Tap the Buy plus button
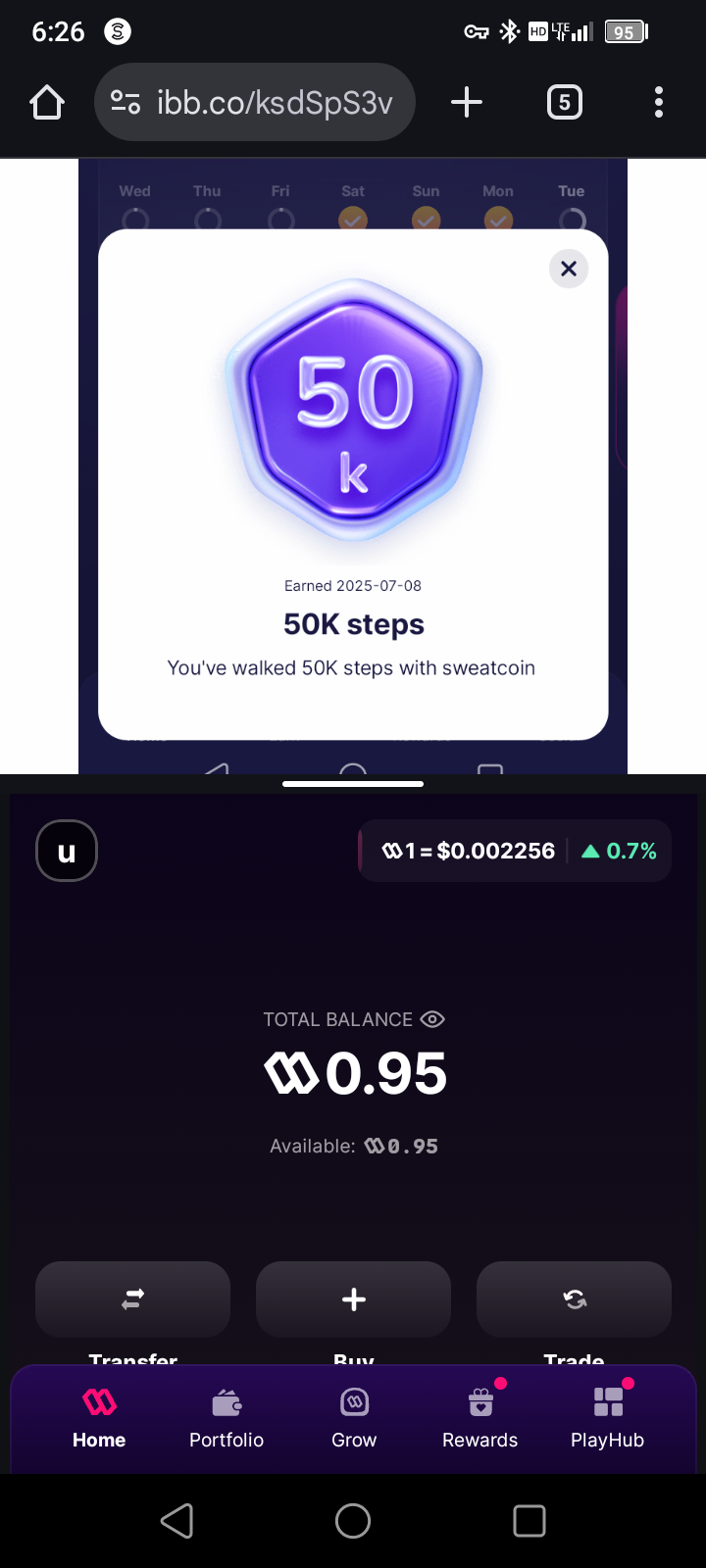 353,1299
